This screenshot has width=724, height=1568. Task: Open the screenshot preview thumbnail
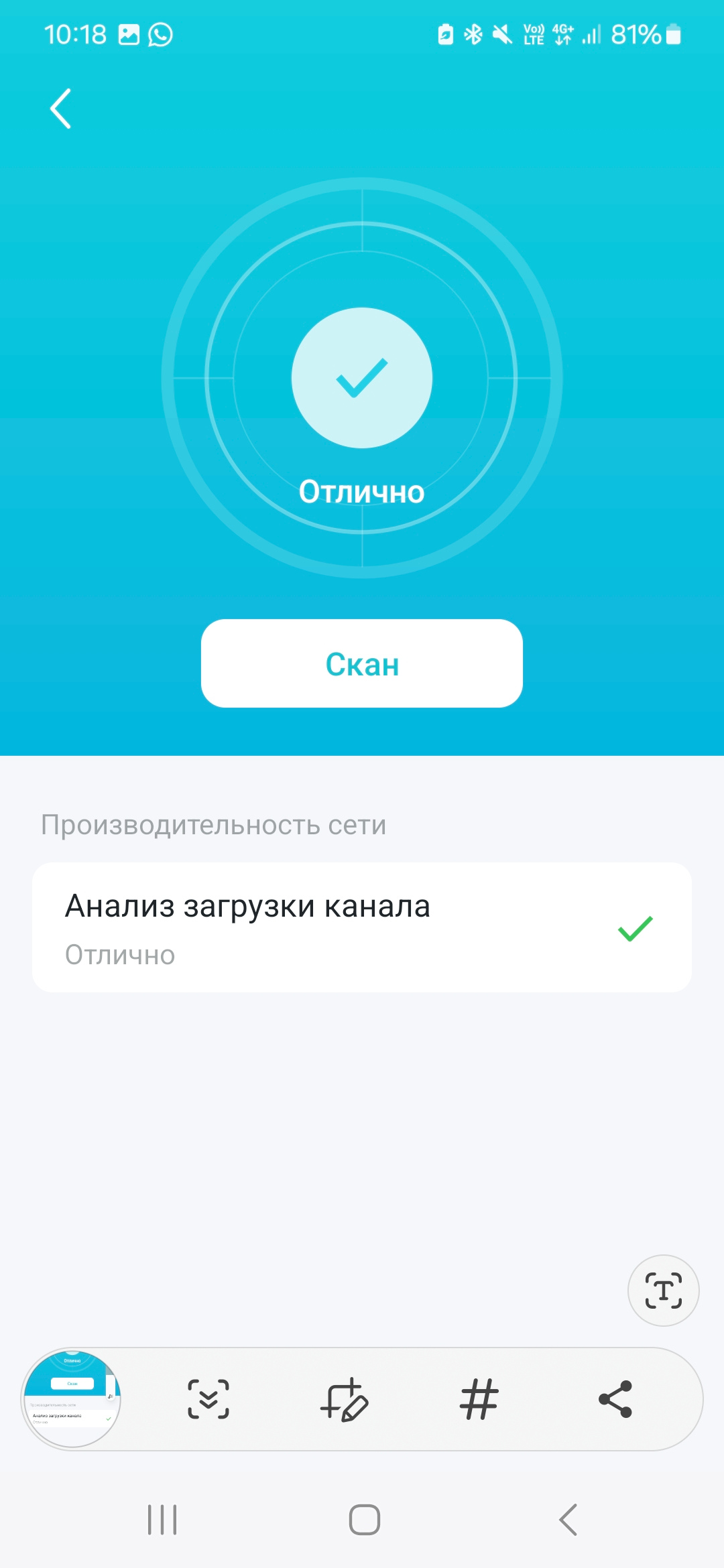[72, 1399]
